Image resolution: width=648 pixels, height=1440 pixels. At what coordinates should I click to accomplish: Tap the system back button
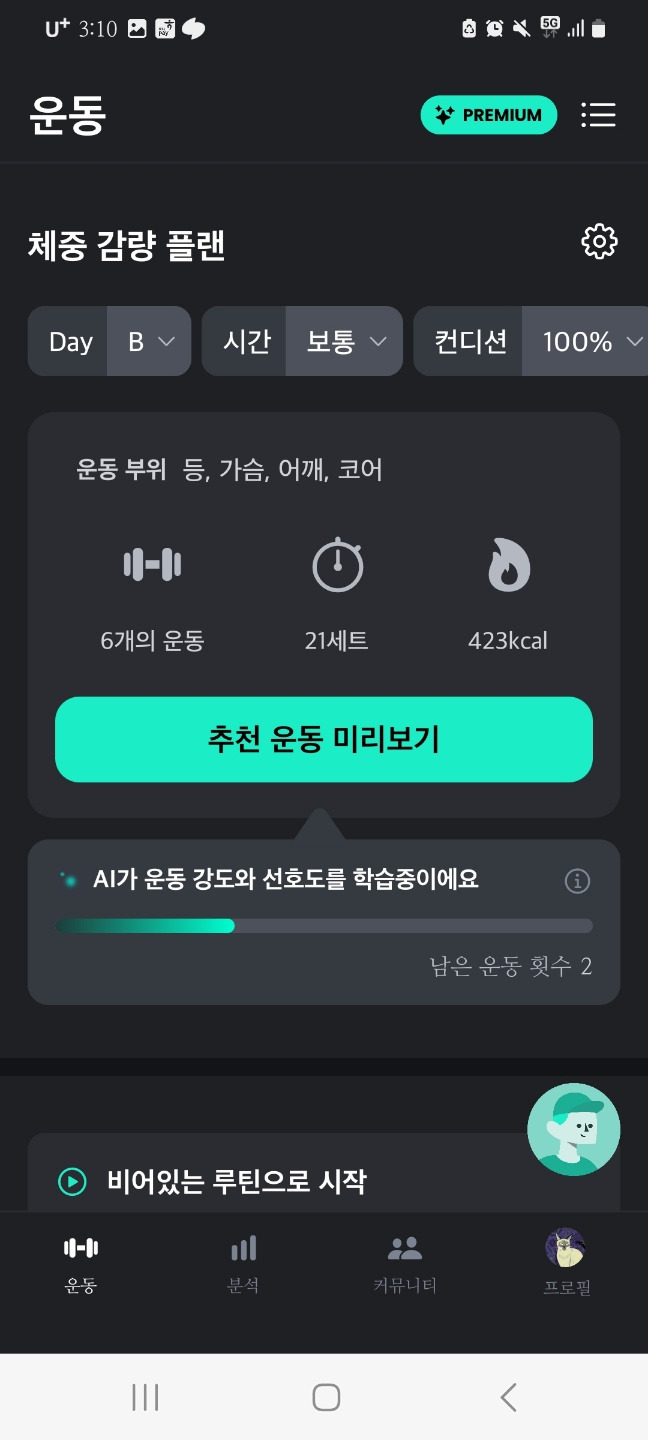[x=508, y=1397]
